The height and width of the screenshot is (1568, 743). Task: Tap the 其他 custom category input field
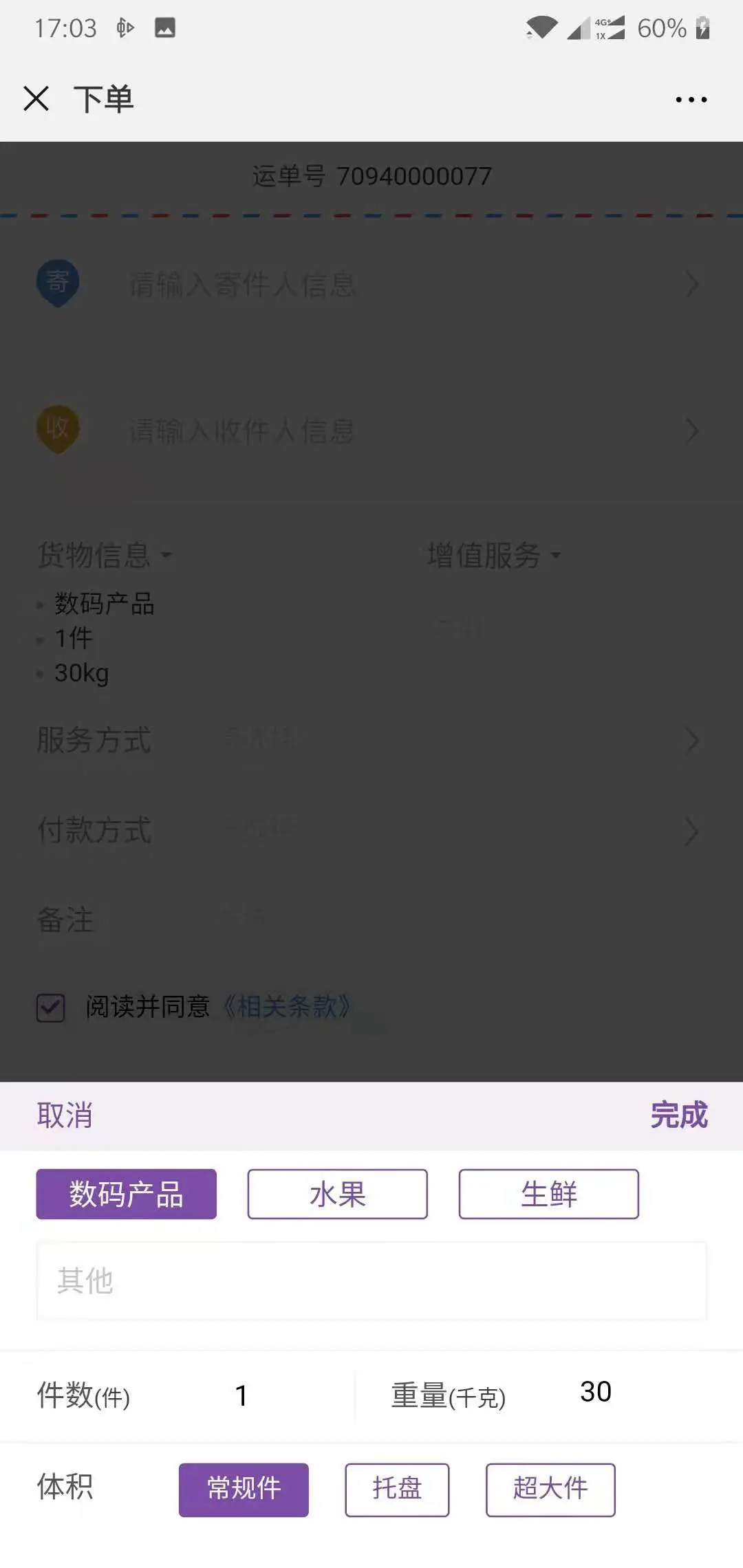point(371,1281)
